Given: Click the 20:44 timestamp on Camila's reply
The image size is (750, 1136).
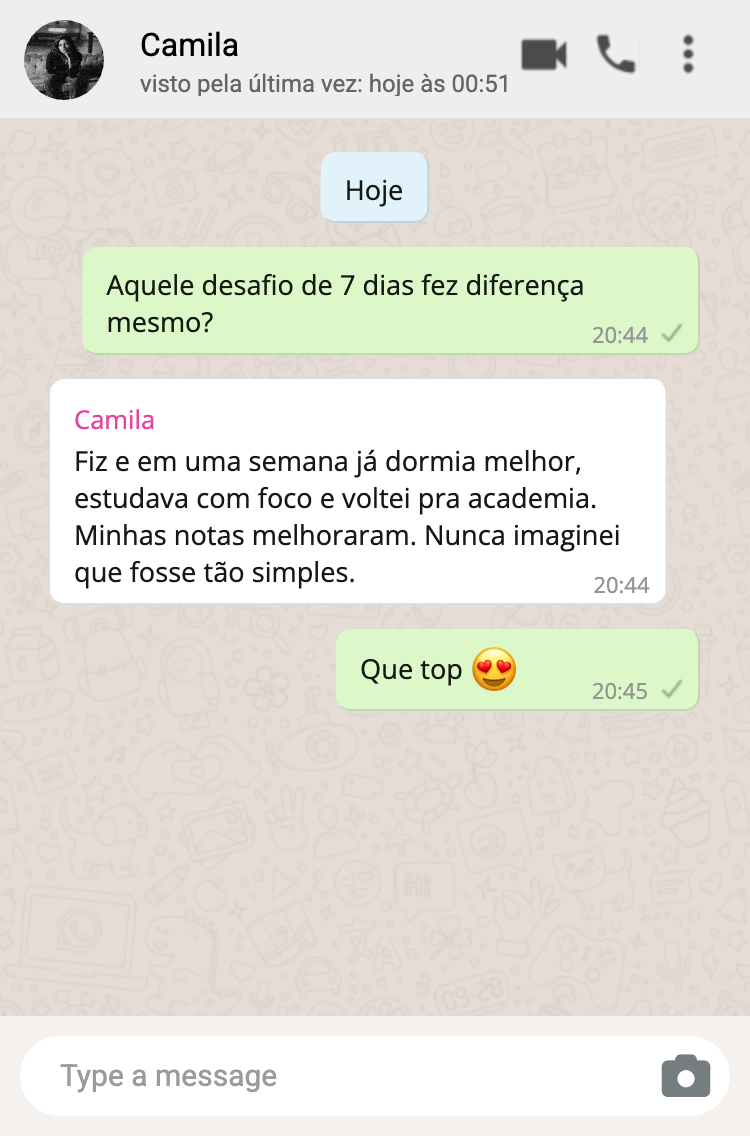Looking at the screenshot, I should (x=622, y=585).
